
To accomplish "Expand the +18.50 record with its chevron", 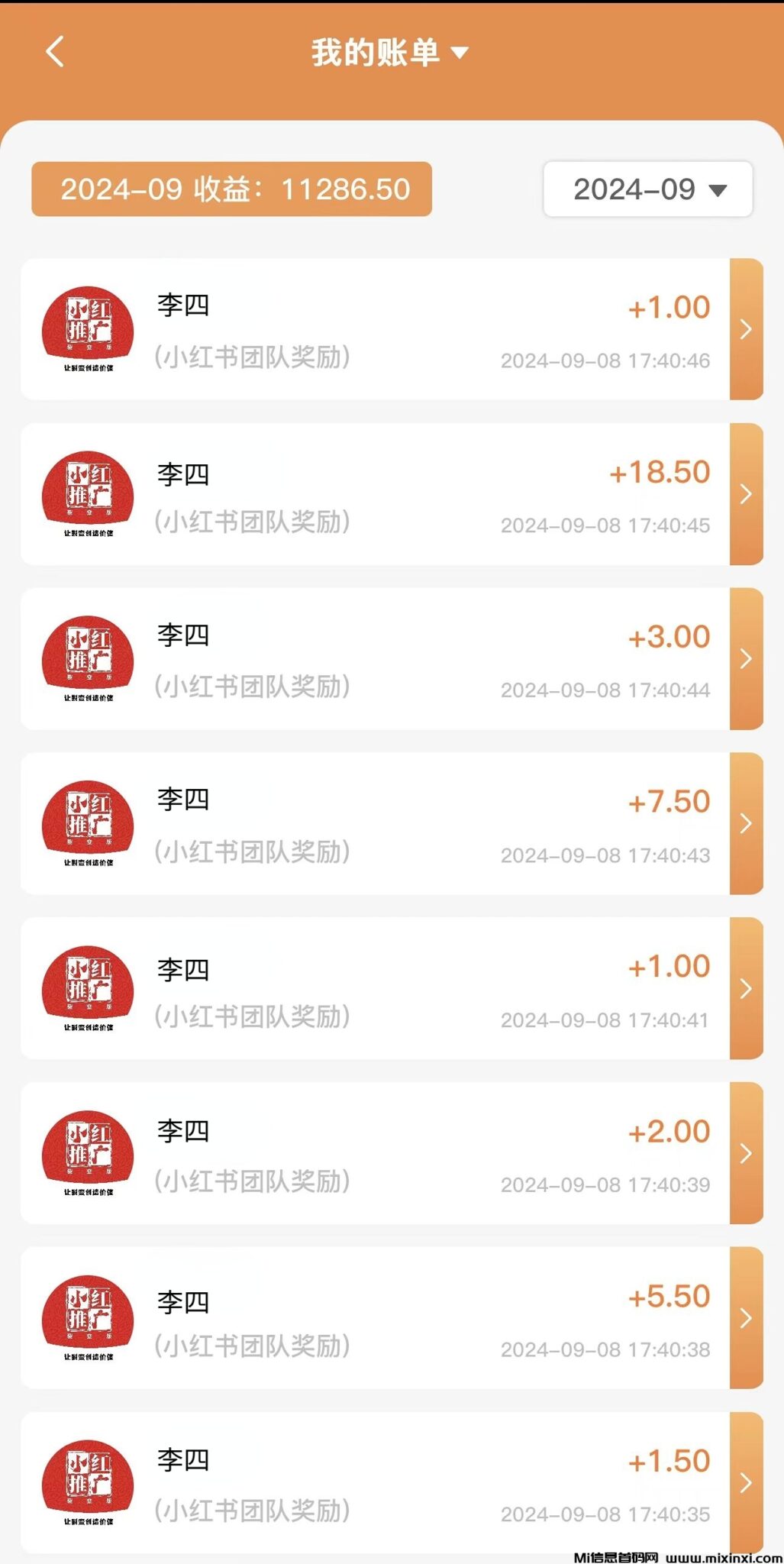I will pos(746,494).
